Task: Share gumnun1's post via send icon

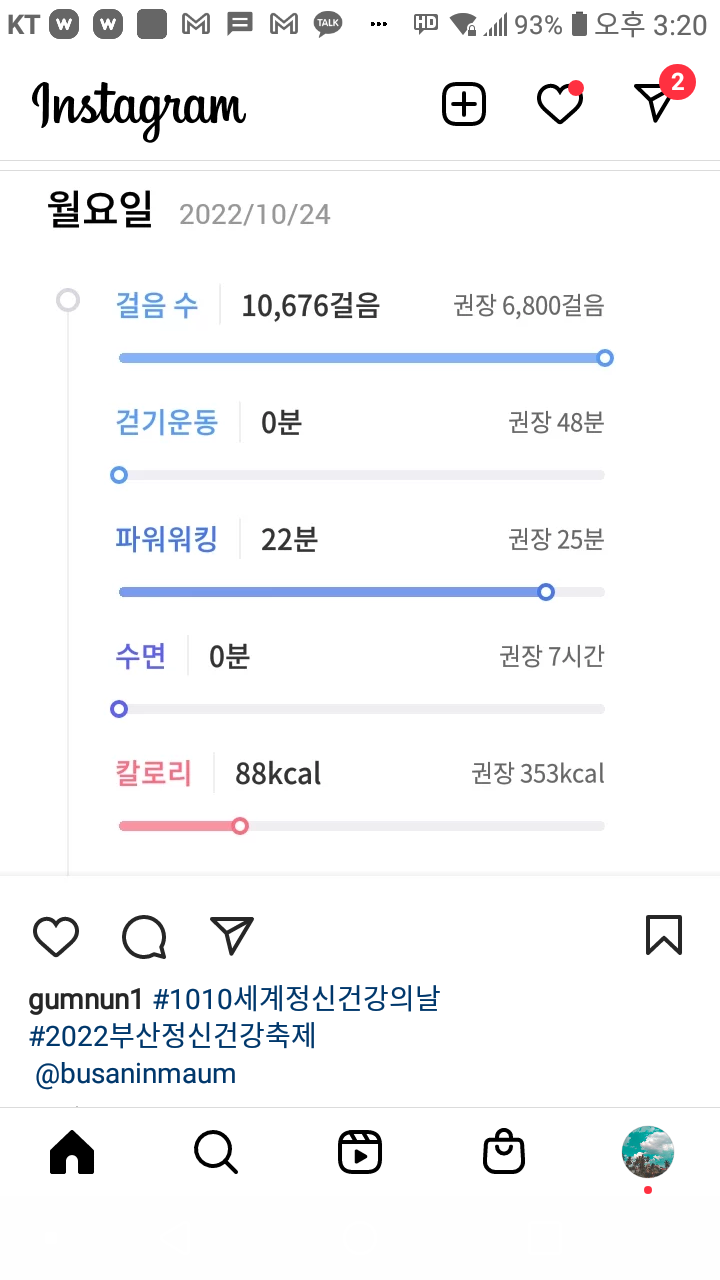Action: click(232, 936)
